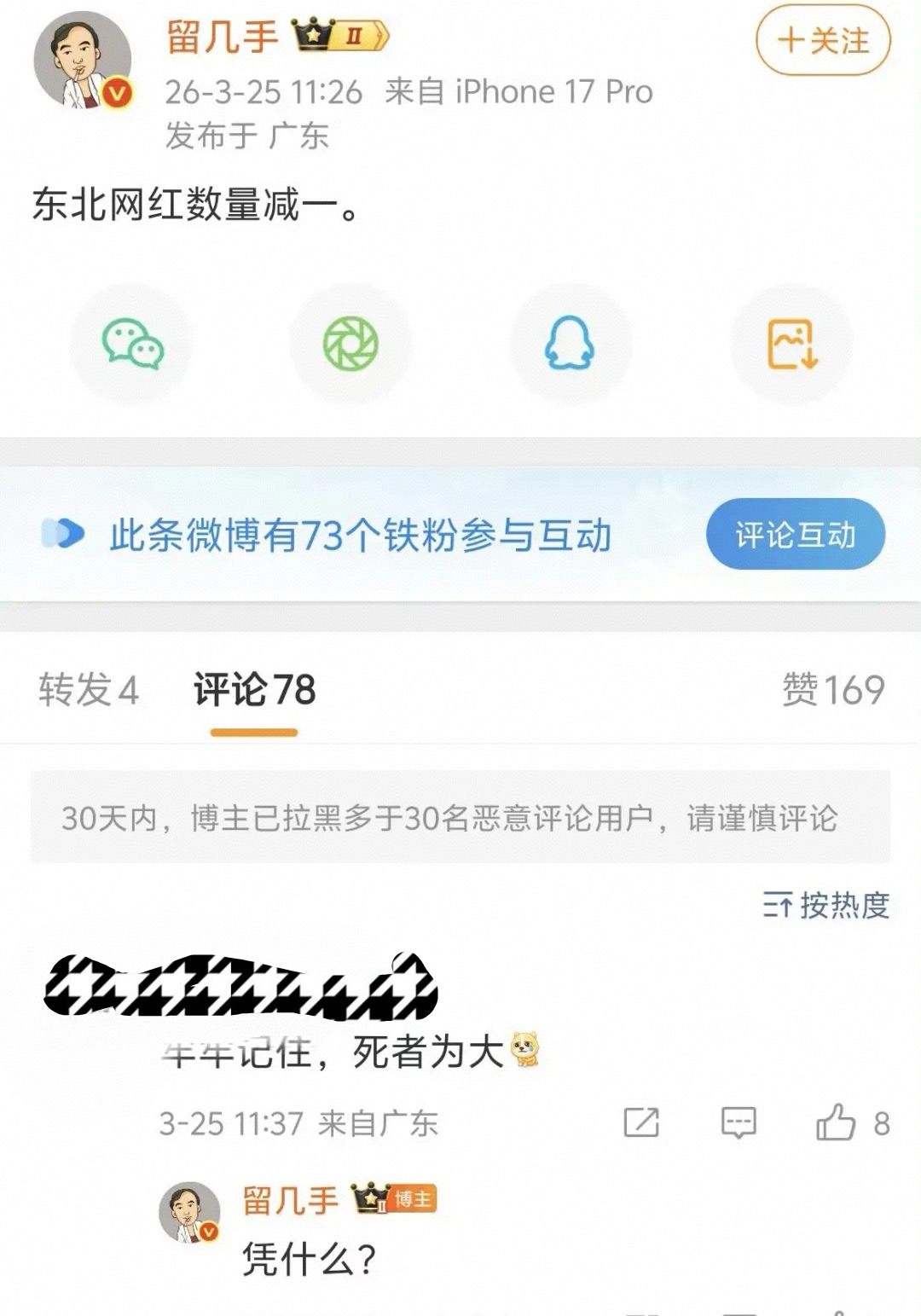The image size is (921, 1316).
Task: Share the post to WeChat
Action: coord(132,344)
